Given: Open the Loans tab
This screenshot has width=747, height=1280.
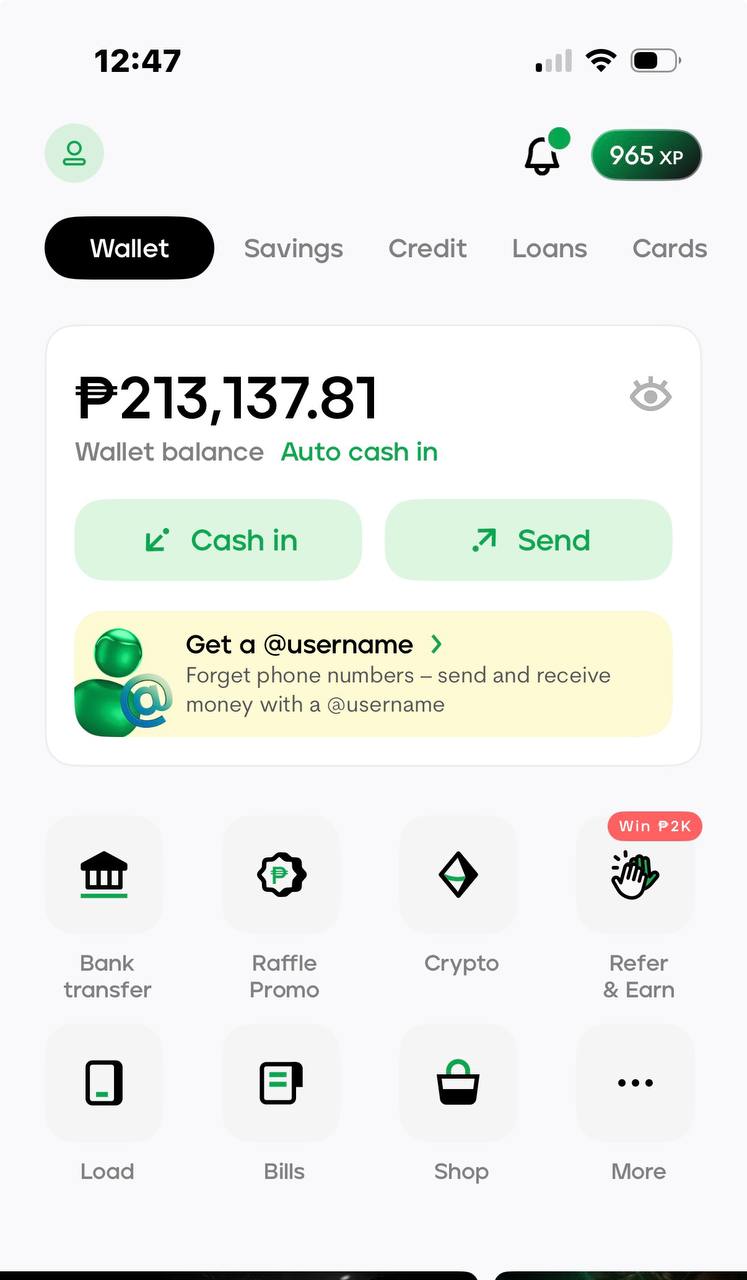Looking at the screenshot, I should click(x=549, y=248).
